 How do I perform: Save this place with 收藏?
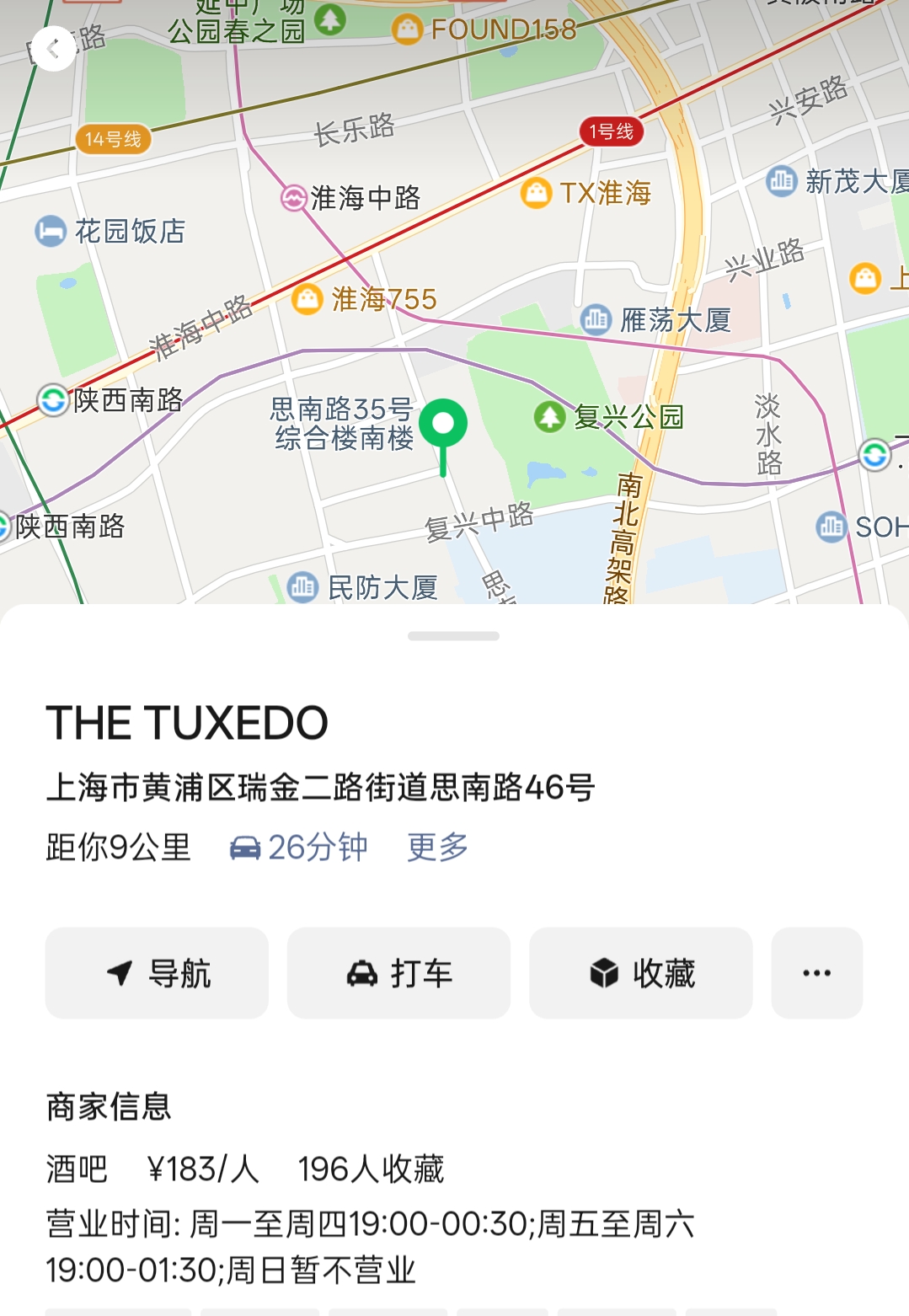click(x=640, y=973)
